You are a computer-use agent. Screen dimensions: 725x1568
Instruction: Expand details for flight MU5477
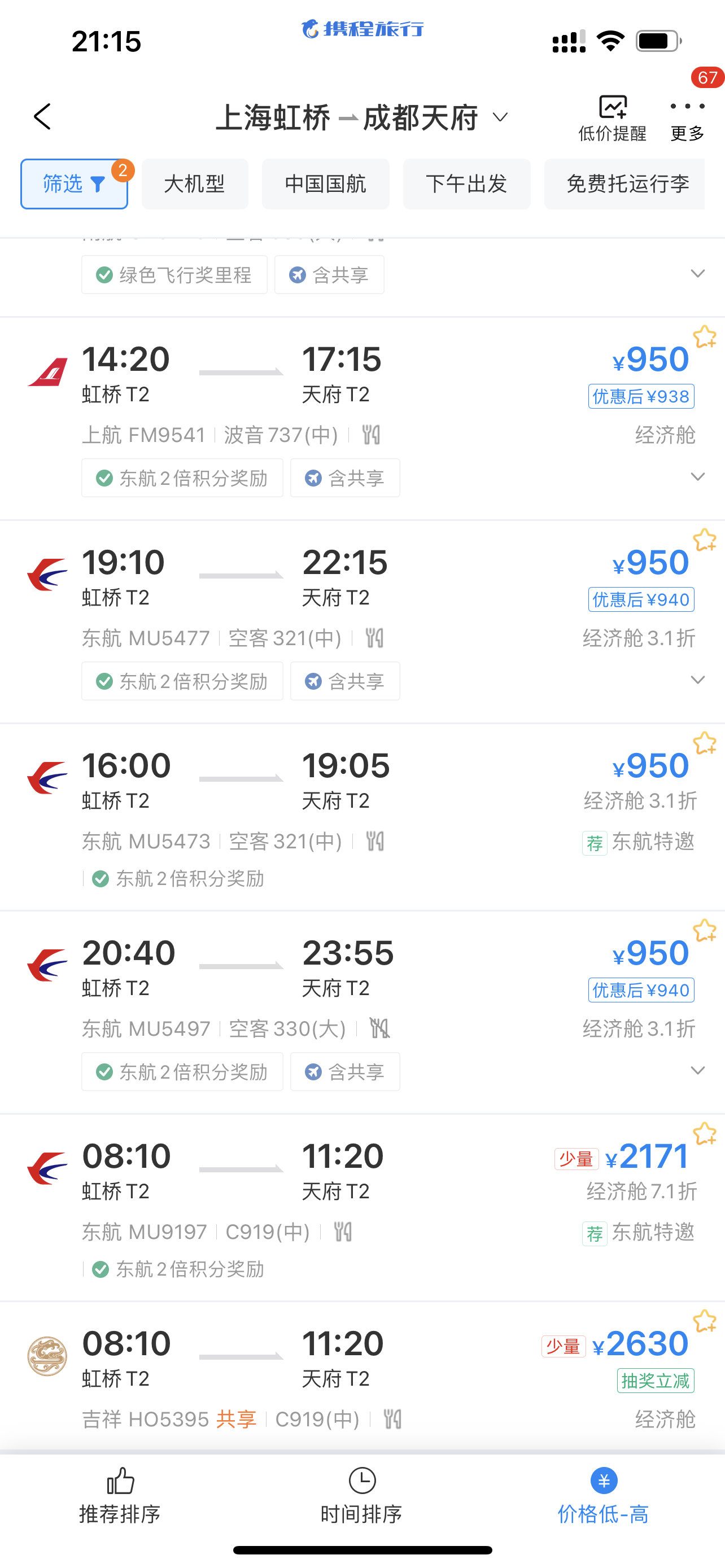697,680
